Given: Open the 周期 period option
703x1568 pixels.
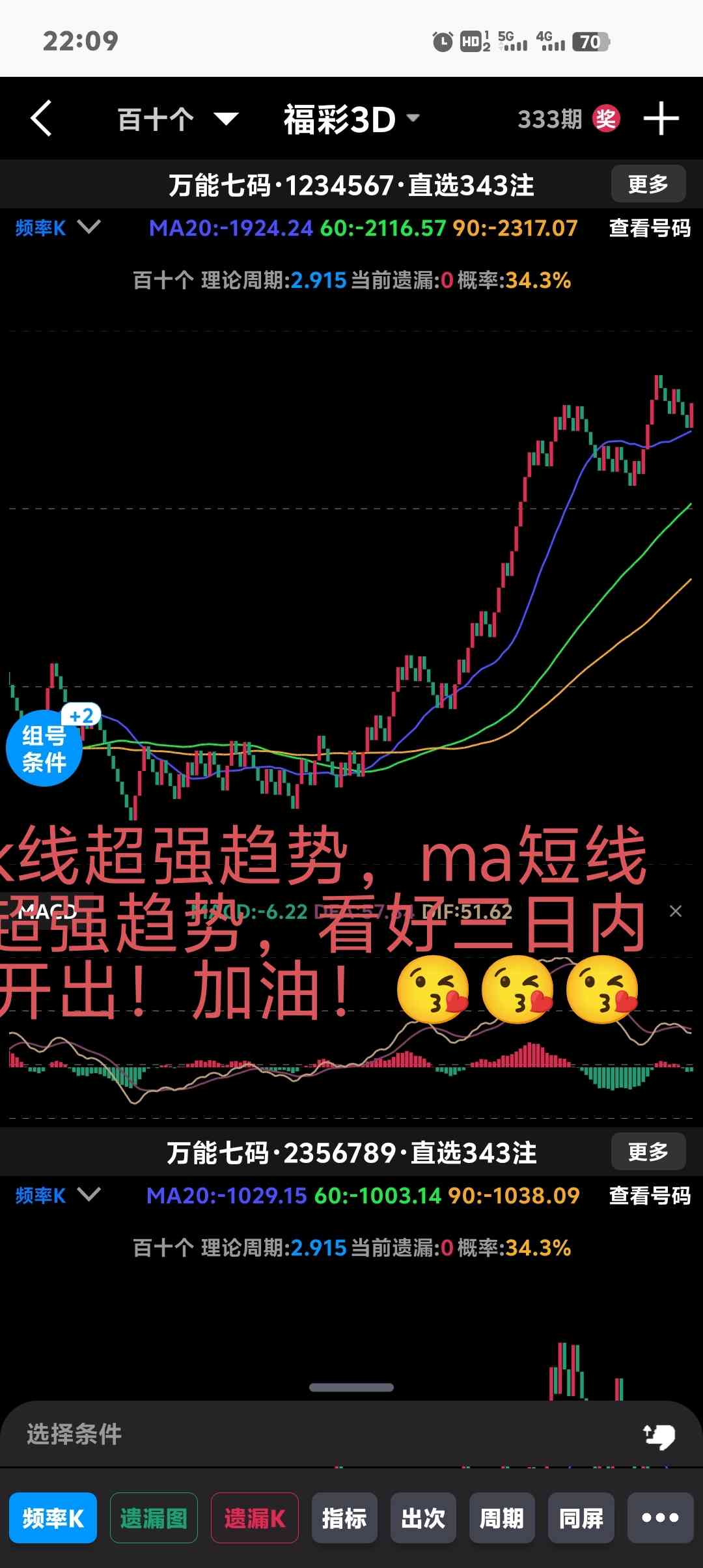Looking at the screenshot, I should click(502, 1518).
